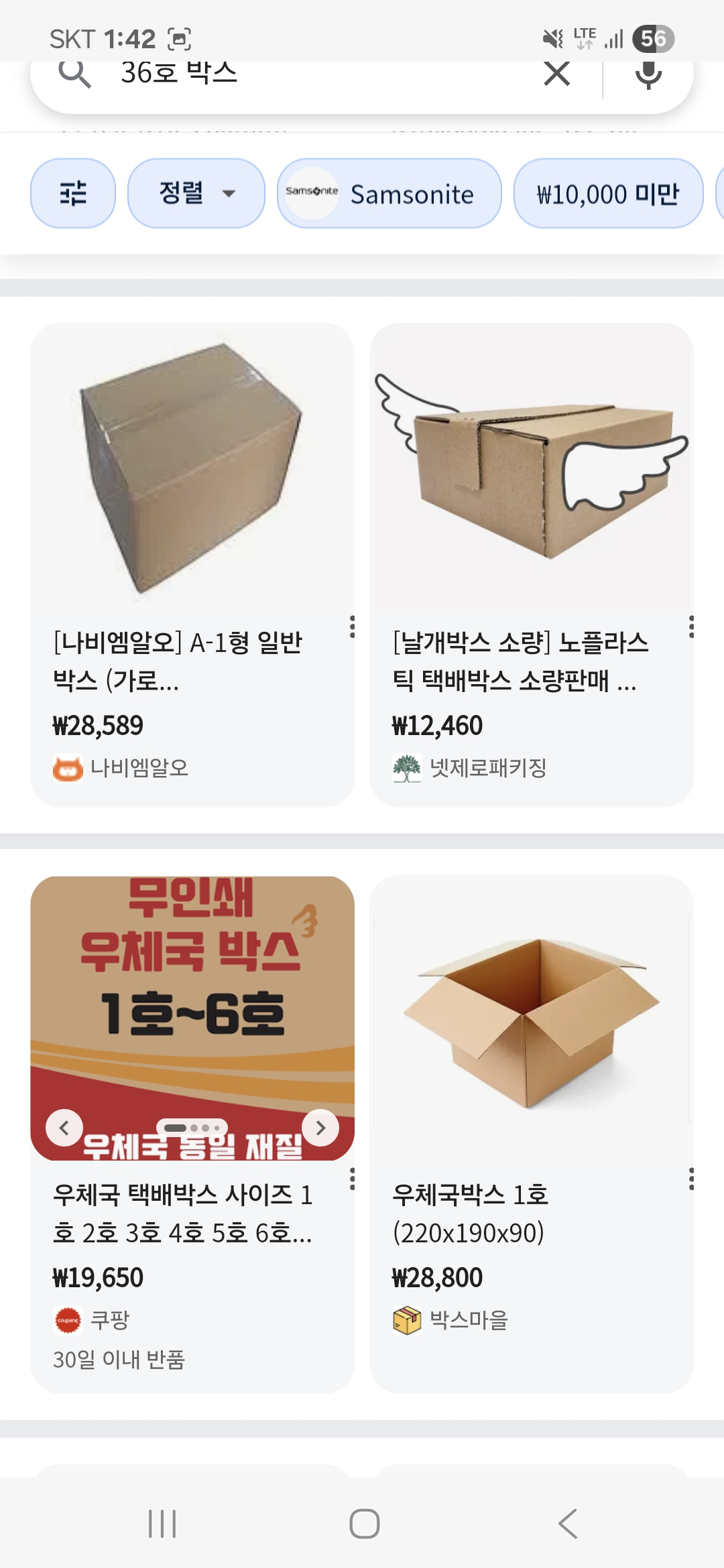Open more options for 우체국 택배박스 사이즈
The height and width of the screenshot is (1568, 724).
(352, 1179)
